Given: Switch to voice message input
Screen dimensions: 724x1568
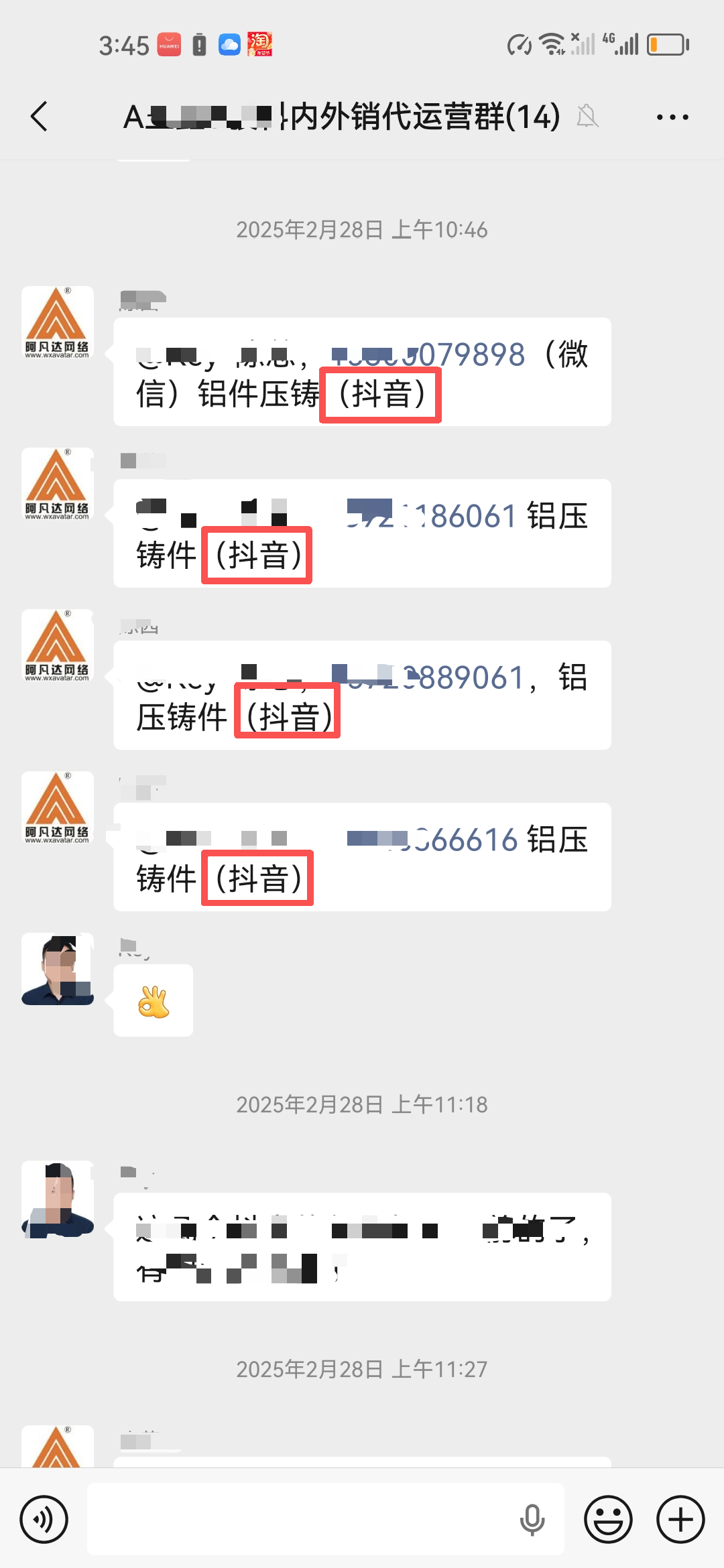Looking at the screenshot, I should click(44, 1519).
